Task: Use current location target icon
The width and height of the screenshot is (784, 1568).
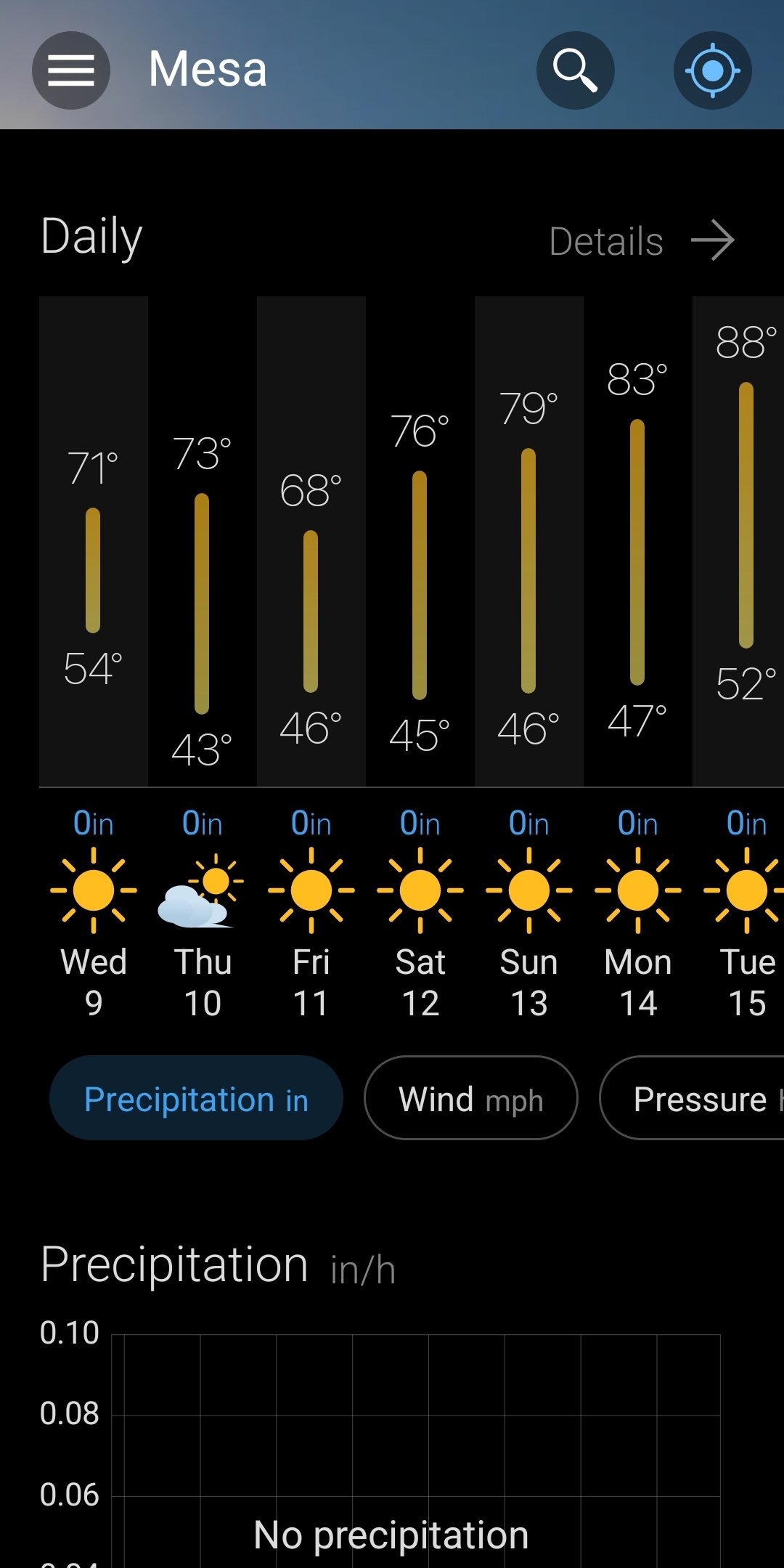Action: [x=712, y=70]
